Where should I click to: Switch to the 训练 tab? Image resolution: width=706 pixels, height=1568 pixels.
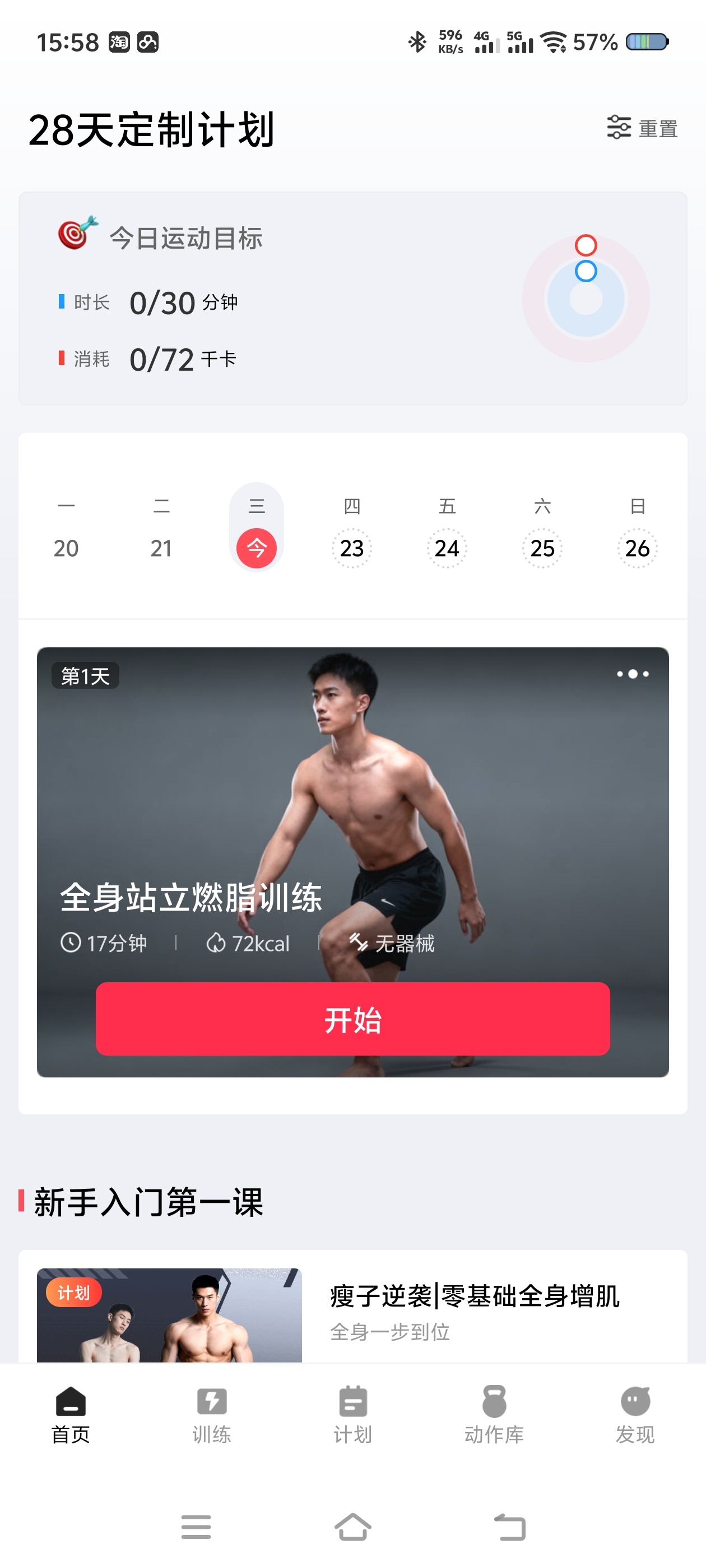coord(211,1415)
